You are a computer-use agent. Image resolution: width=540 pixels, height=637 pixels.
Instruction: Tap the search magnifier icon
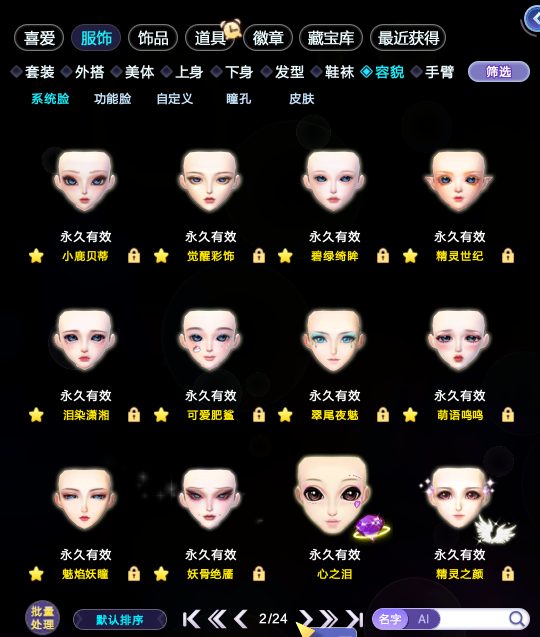pyautogui.click(x=516, y=619)
